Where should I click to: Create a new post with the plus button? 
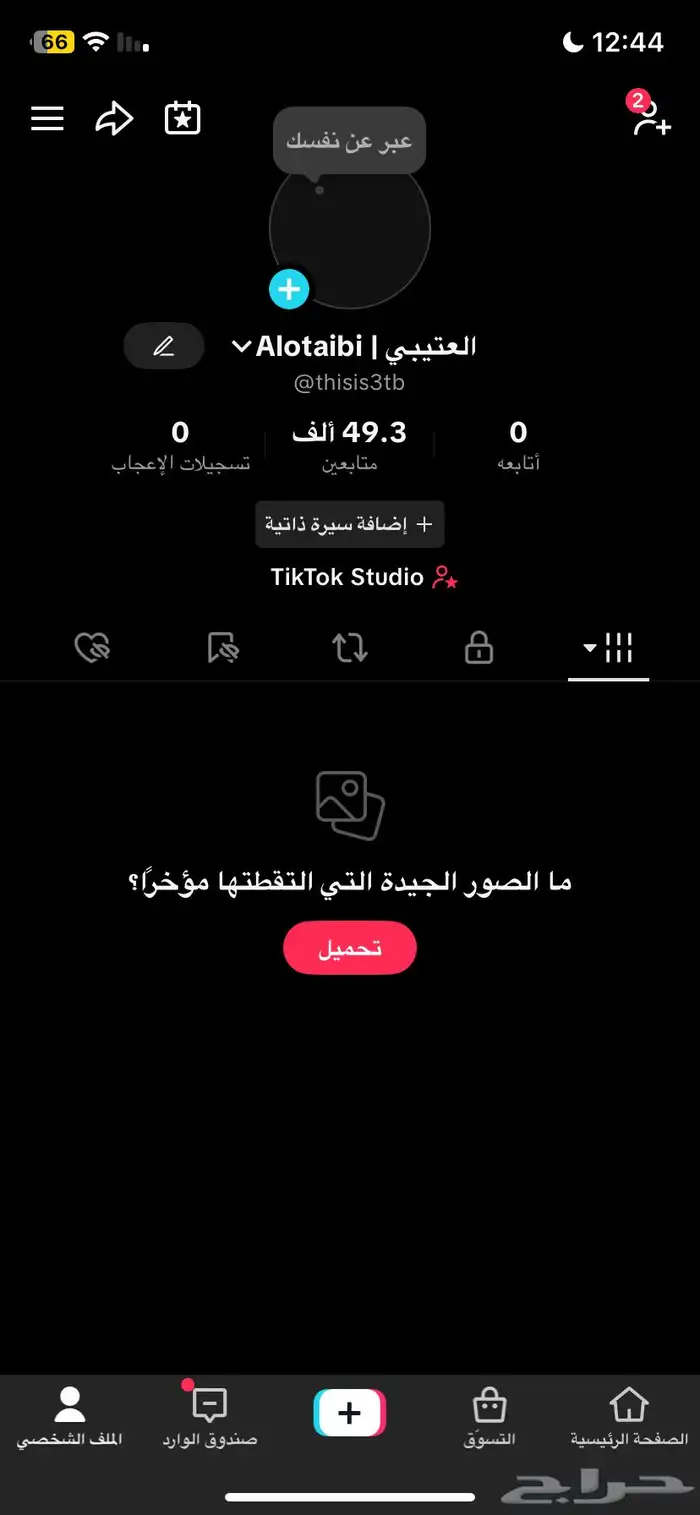[x=349, y=1412]
